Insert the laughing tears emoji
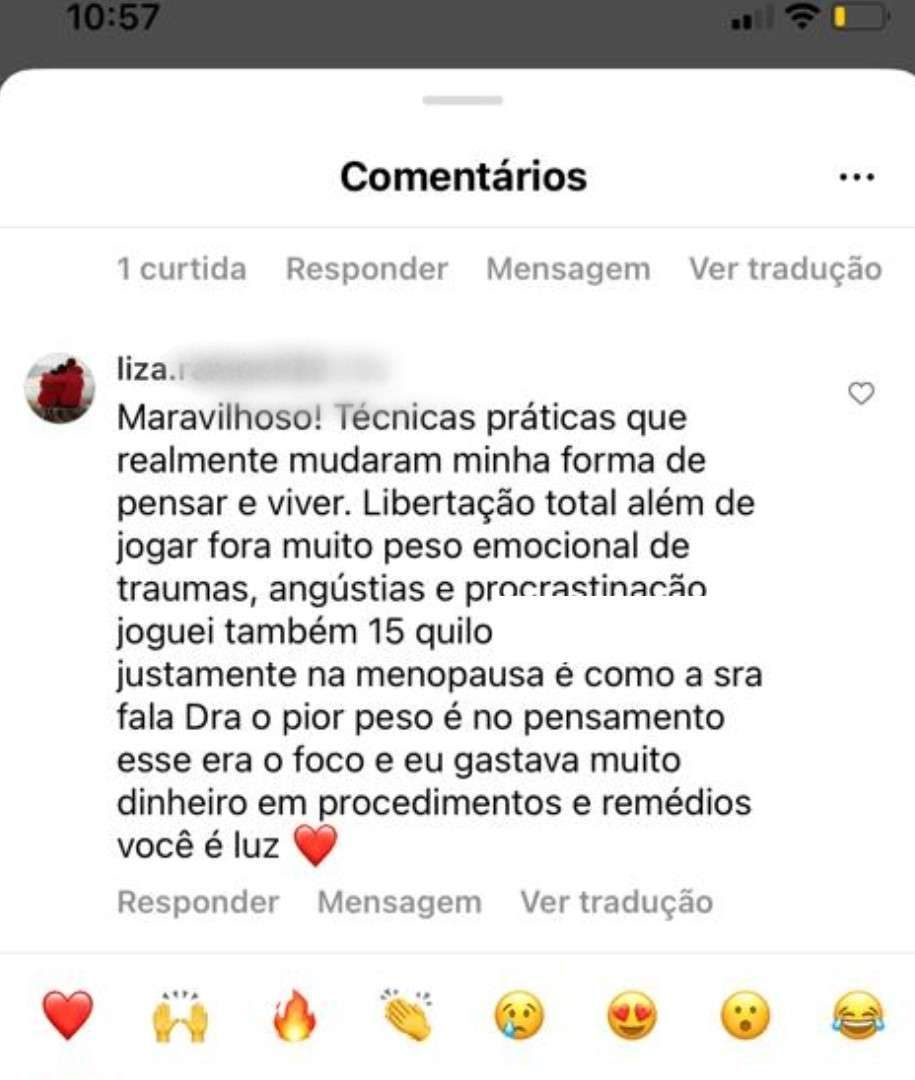This screenshot has width=915, height=1080. (x=858, y=1016)
